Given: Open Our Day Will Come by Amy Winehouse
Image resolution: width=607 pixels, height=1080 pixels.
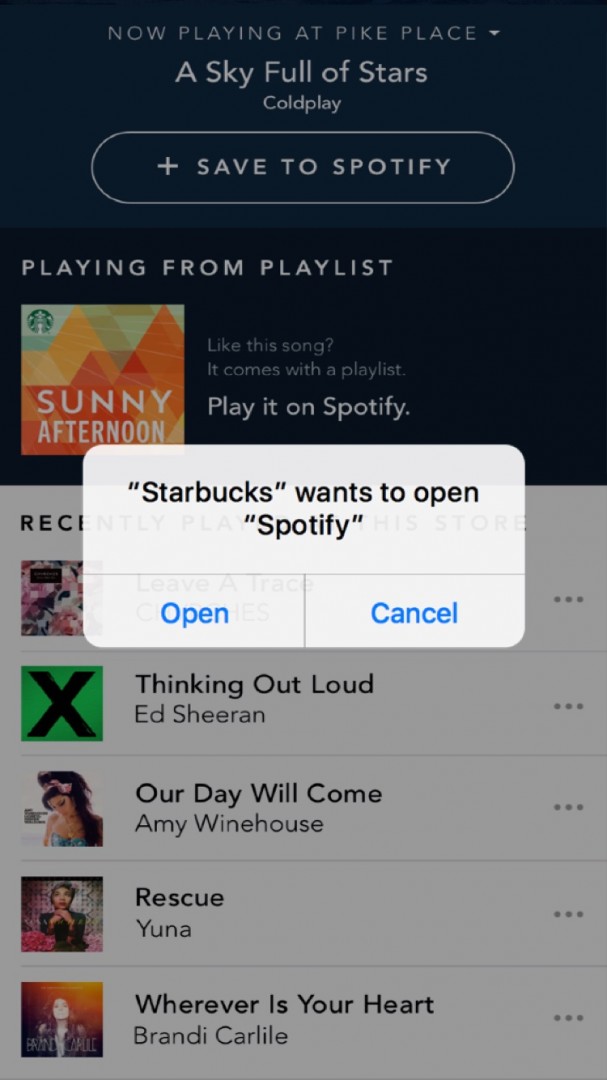Looking at the screenshot, I should 258,807.
